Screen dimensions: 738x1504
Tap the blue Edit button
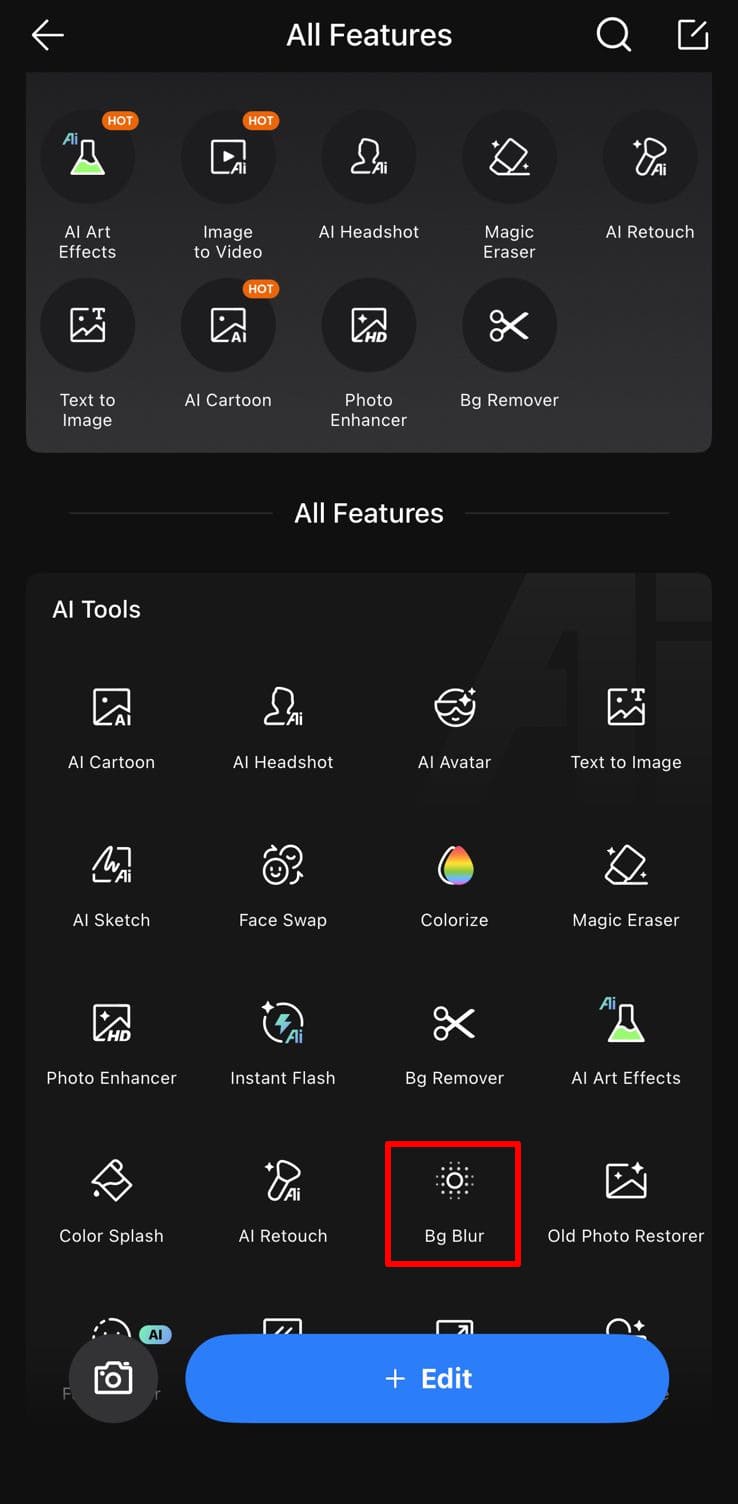(x=427, y=1378)
